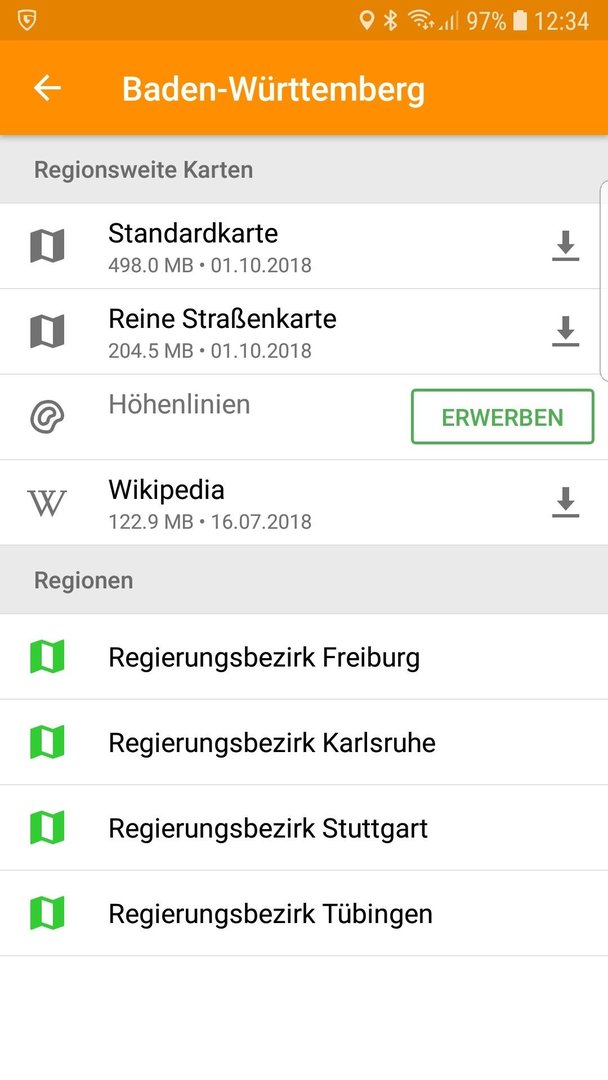The image size is (608, 1080).
Task: Open Regierungsbezirk Tübingen
Action: pos(304,913)
